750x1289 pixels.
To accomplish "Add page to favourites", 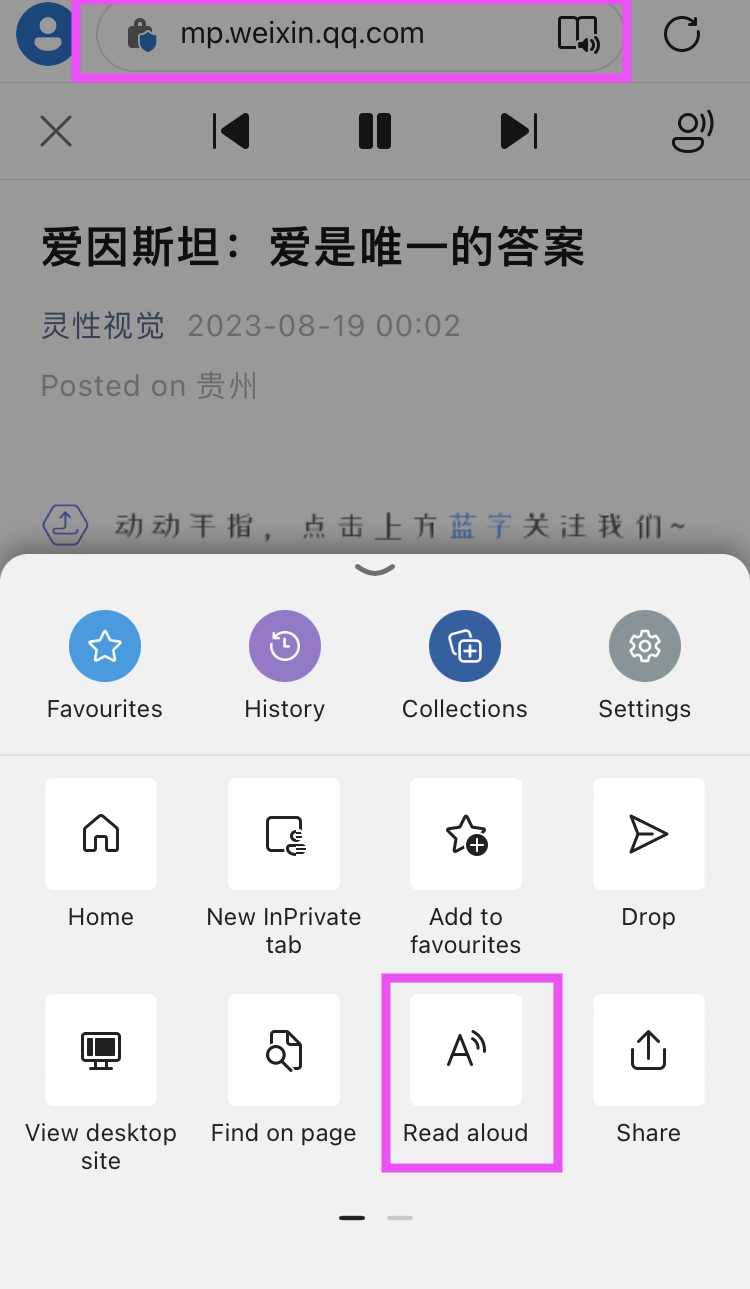I will point(466,834).
